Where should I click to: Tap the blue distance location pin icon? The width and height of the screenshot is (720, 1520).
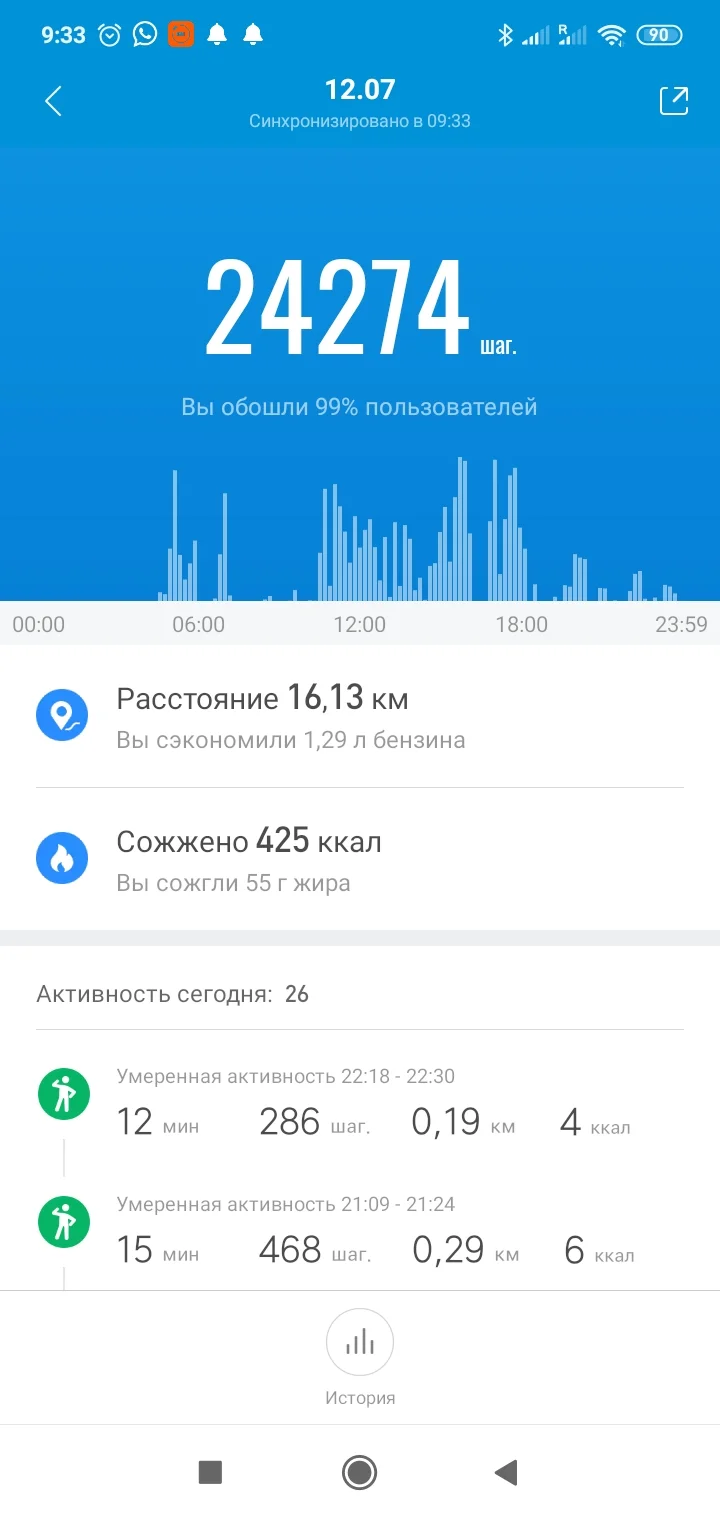coord(63,714)
